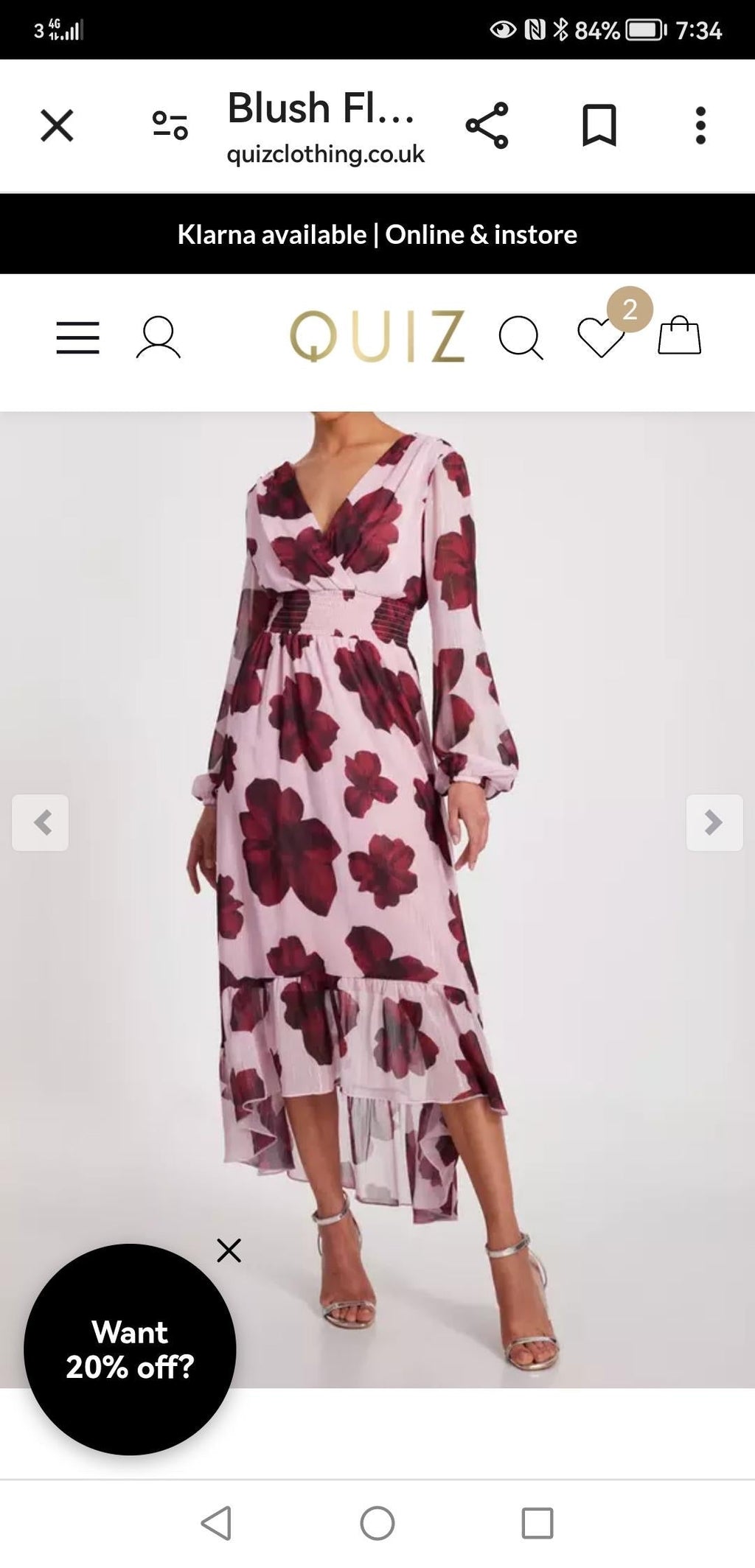This screenshot has height=1568, width=755.
Task: View the wishlist heart with 2 items
Action: [x=601, y=337]
